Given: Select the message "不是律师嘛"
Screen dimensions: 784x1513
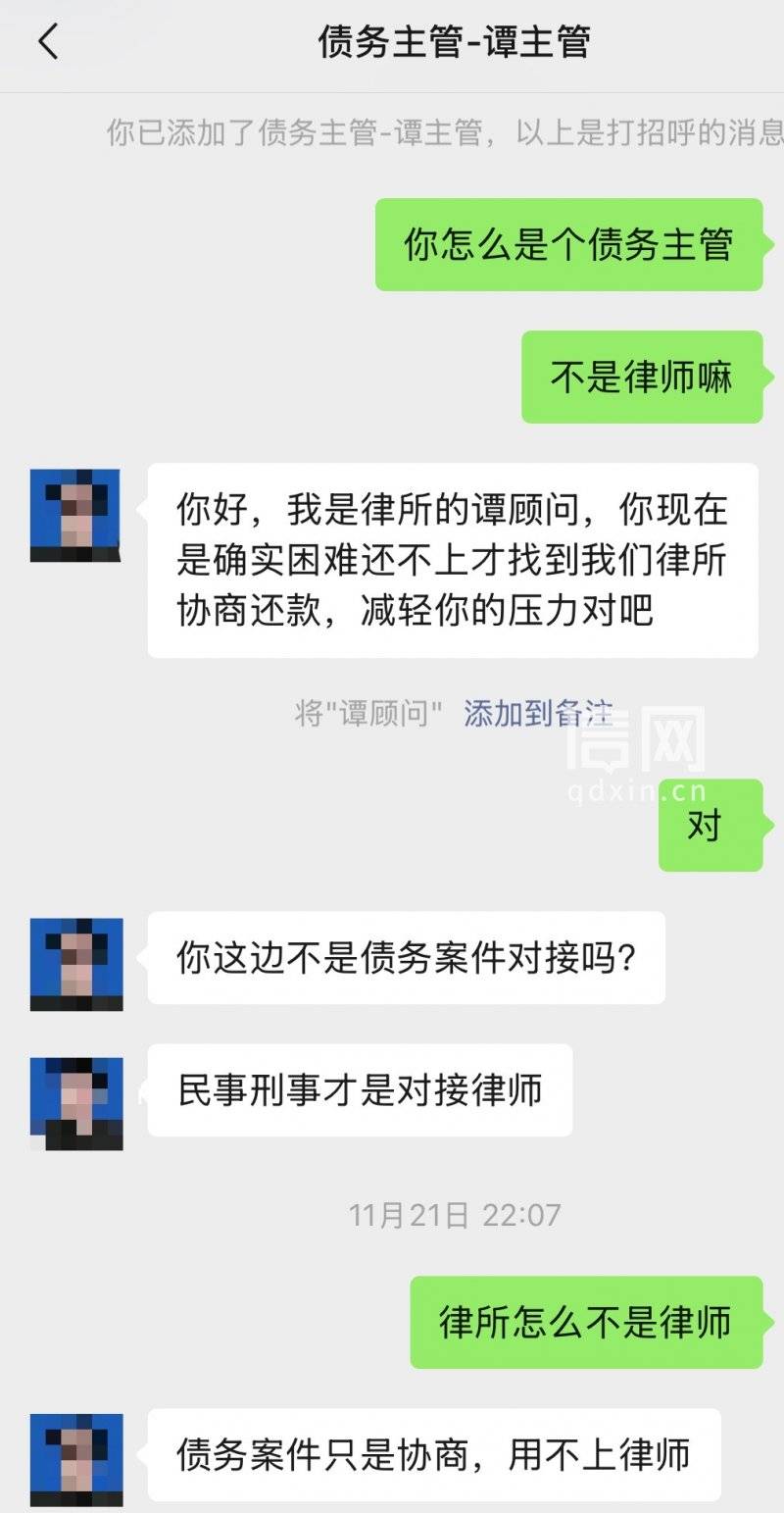Looking at the screenshot, I should (x=643, y=375).
